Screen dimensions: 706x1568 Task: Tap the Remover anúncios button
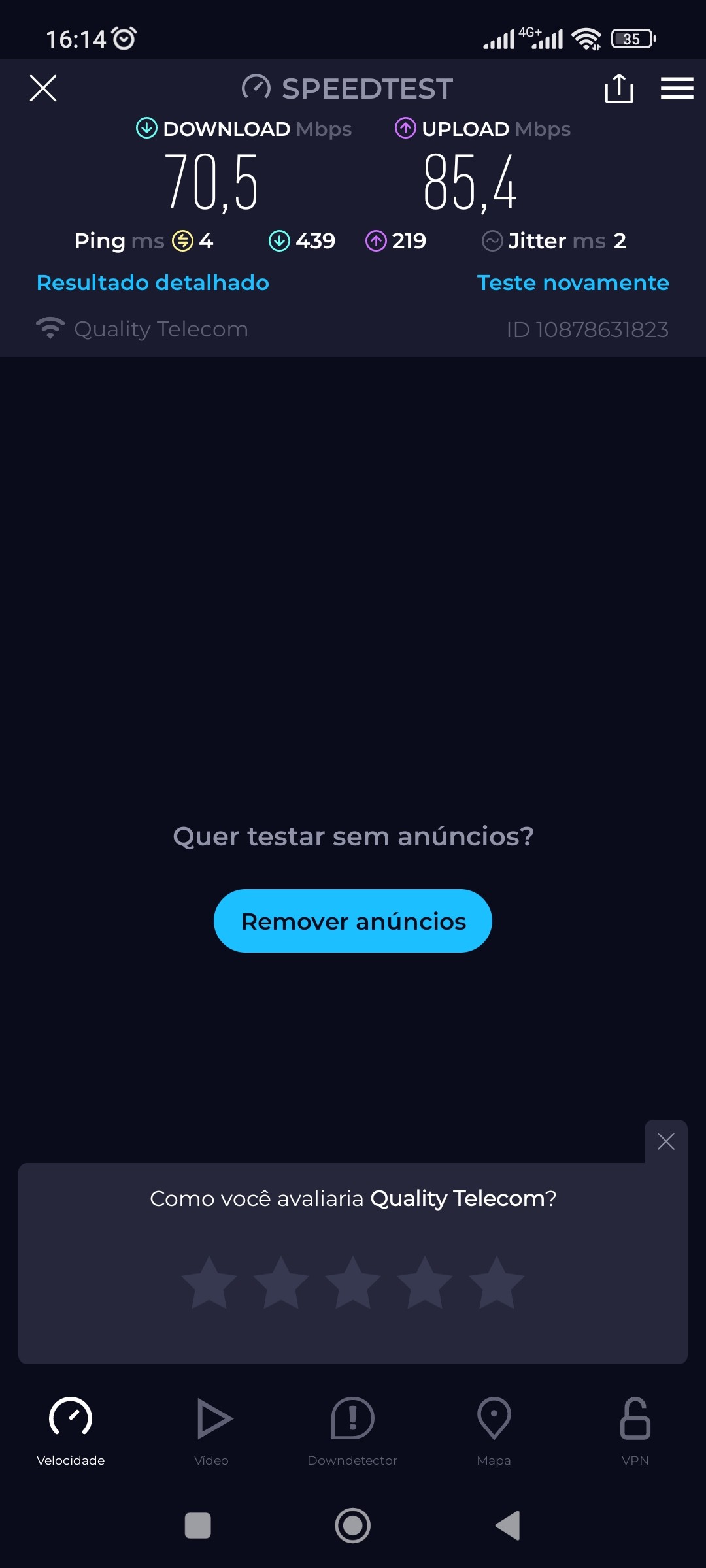353,921
